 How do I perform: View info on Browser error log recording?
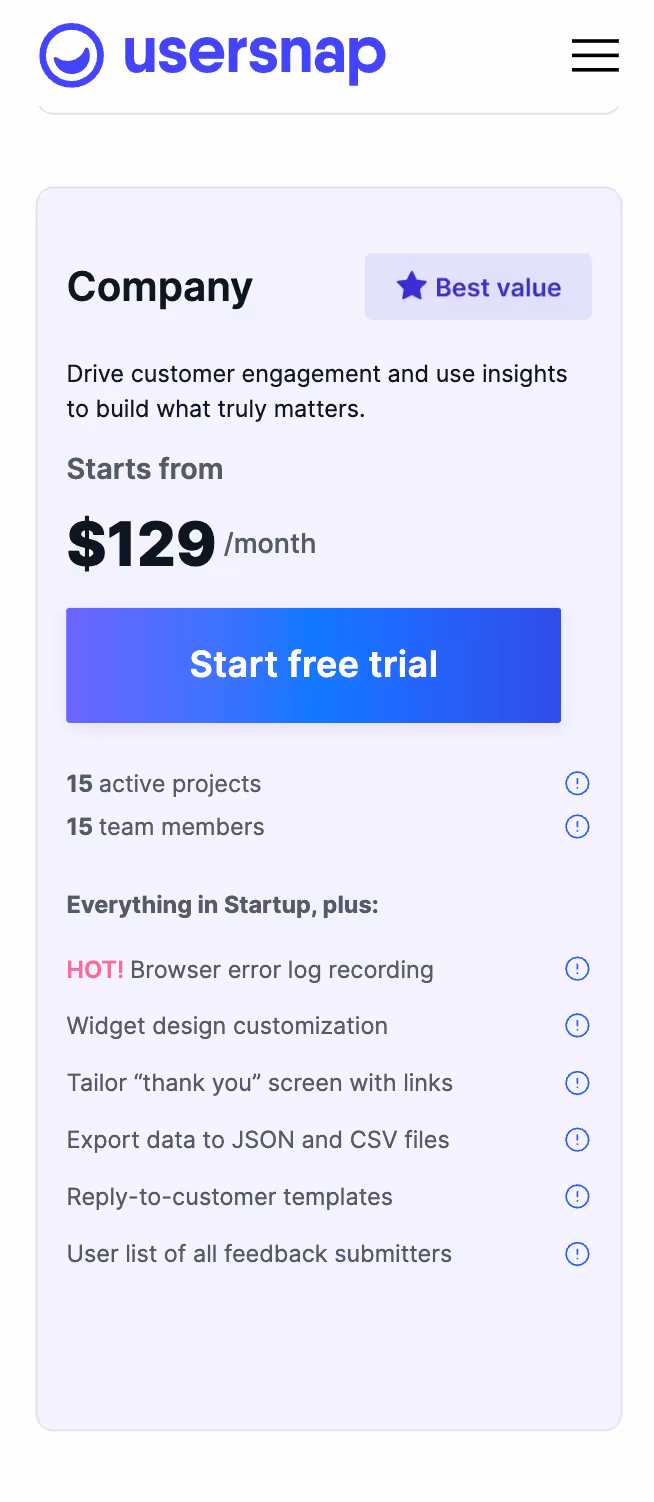coord(577,969)
